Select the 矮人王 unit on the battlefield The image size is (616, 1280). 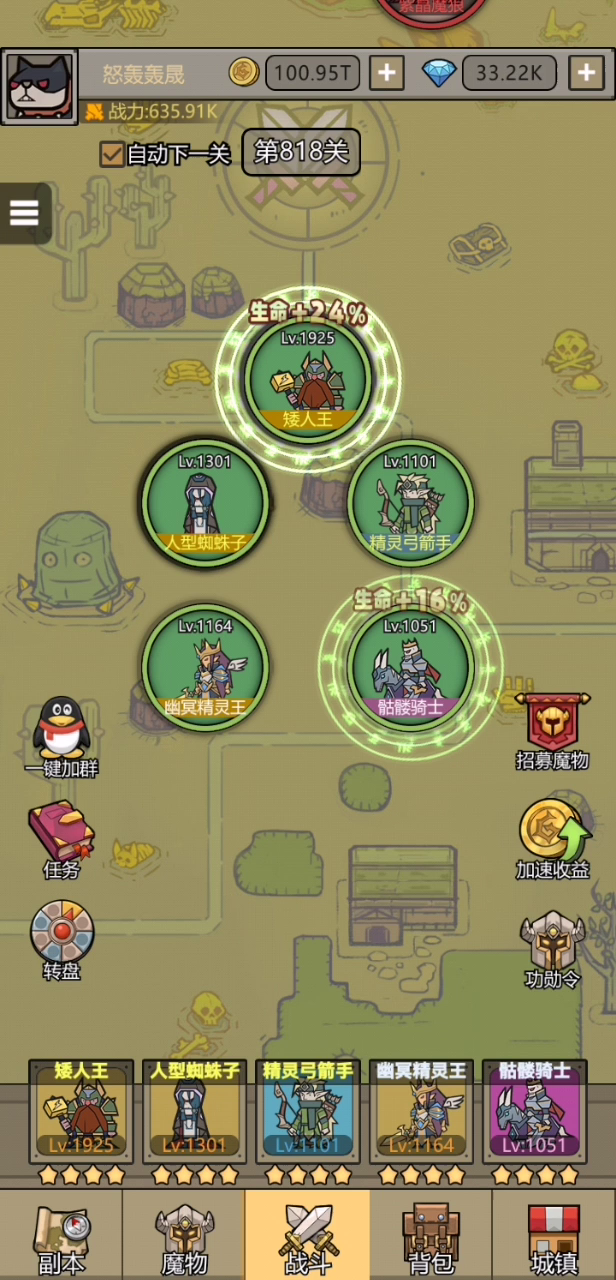308,377
